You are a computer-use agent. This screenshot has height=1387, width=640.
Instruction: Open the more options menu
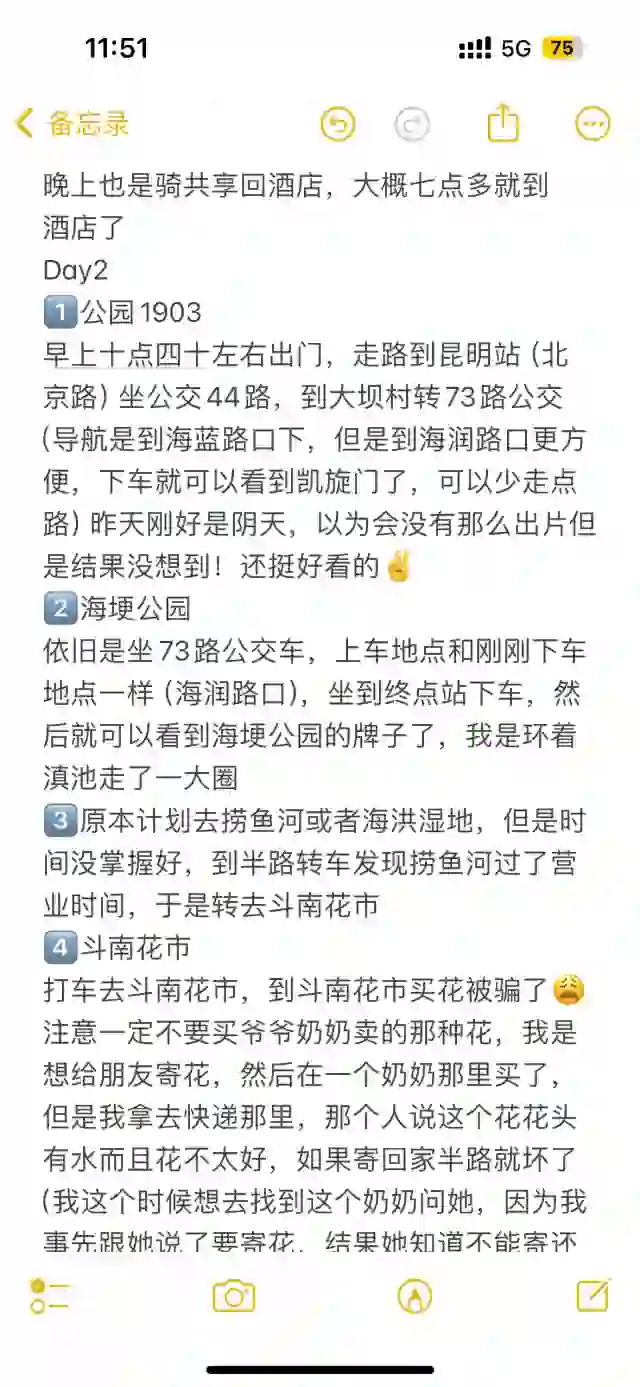click(593, 124)
